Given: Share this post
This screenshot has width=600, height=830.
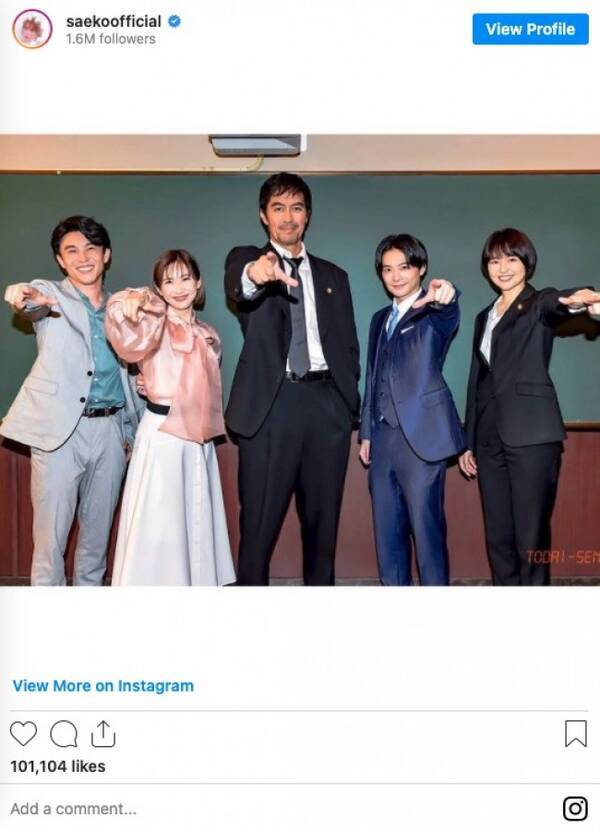Looking at the screenshot, I should (103, 734).
